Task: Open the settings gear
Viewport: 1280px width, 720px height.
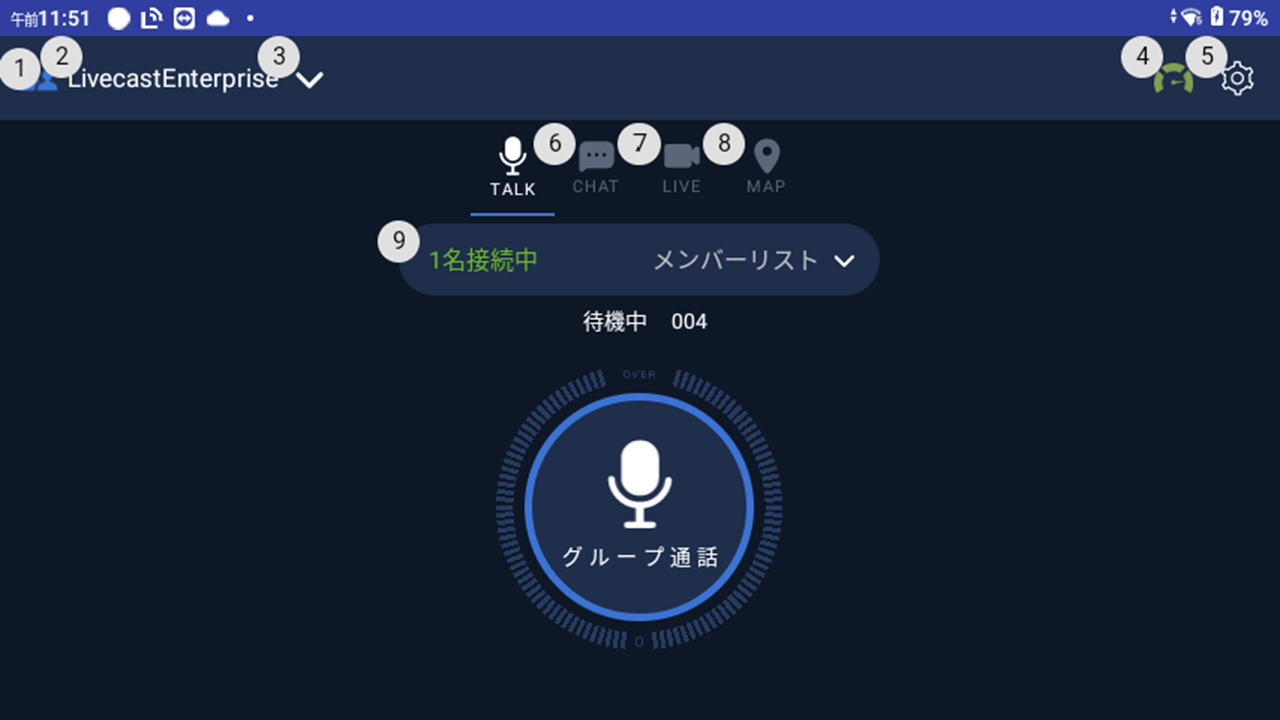Action: (x=1237, y=79)
